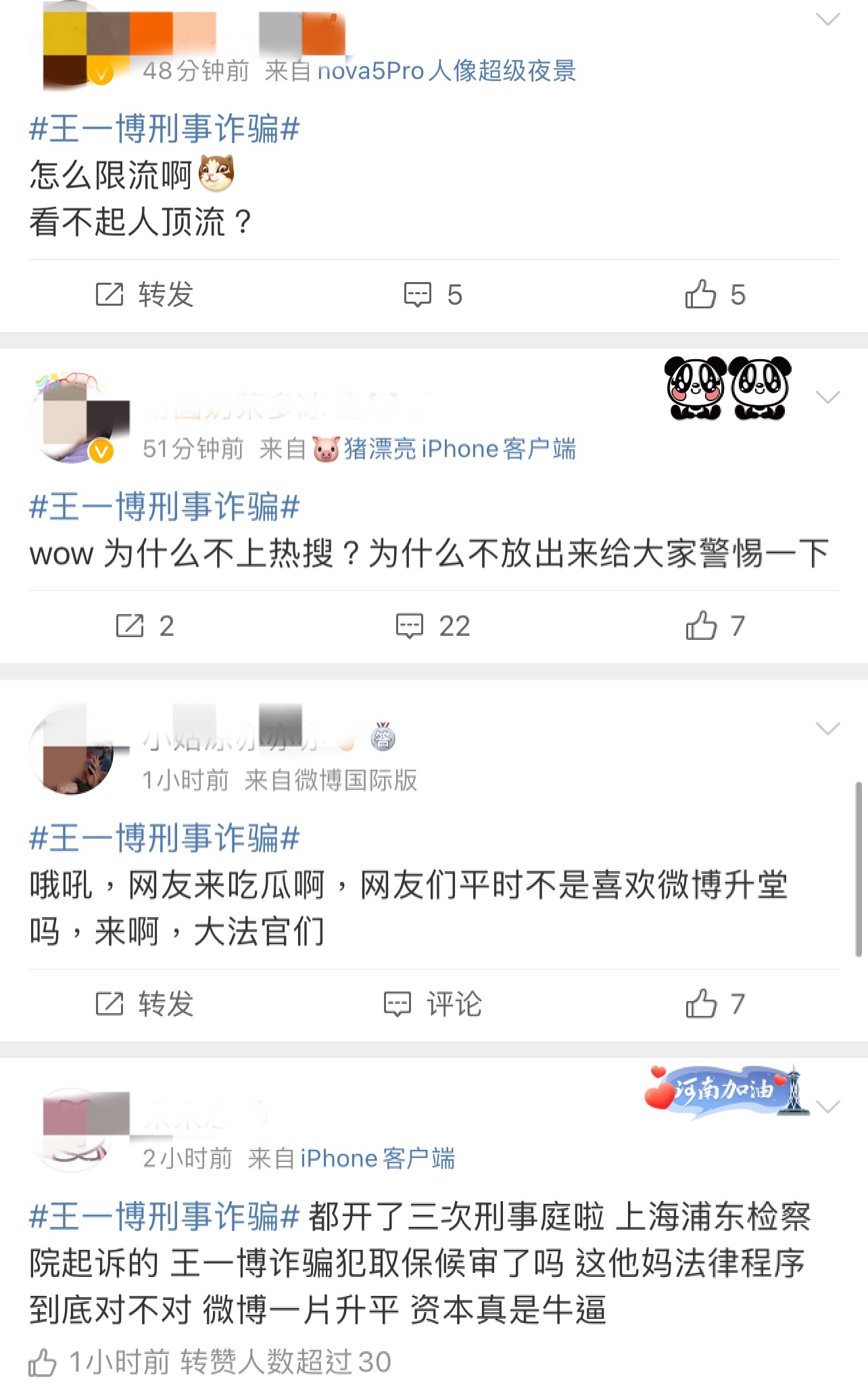The image size is (868, 1396).
Task: Open the hashtag in the 'wow 为什么不上热搜' post
Action: coord(164,507)
